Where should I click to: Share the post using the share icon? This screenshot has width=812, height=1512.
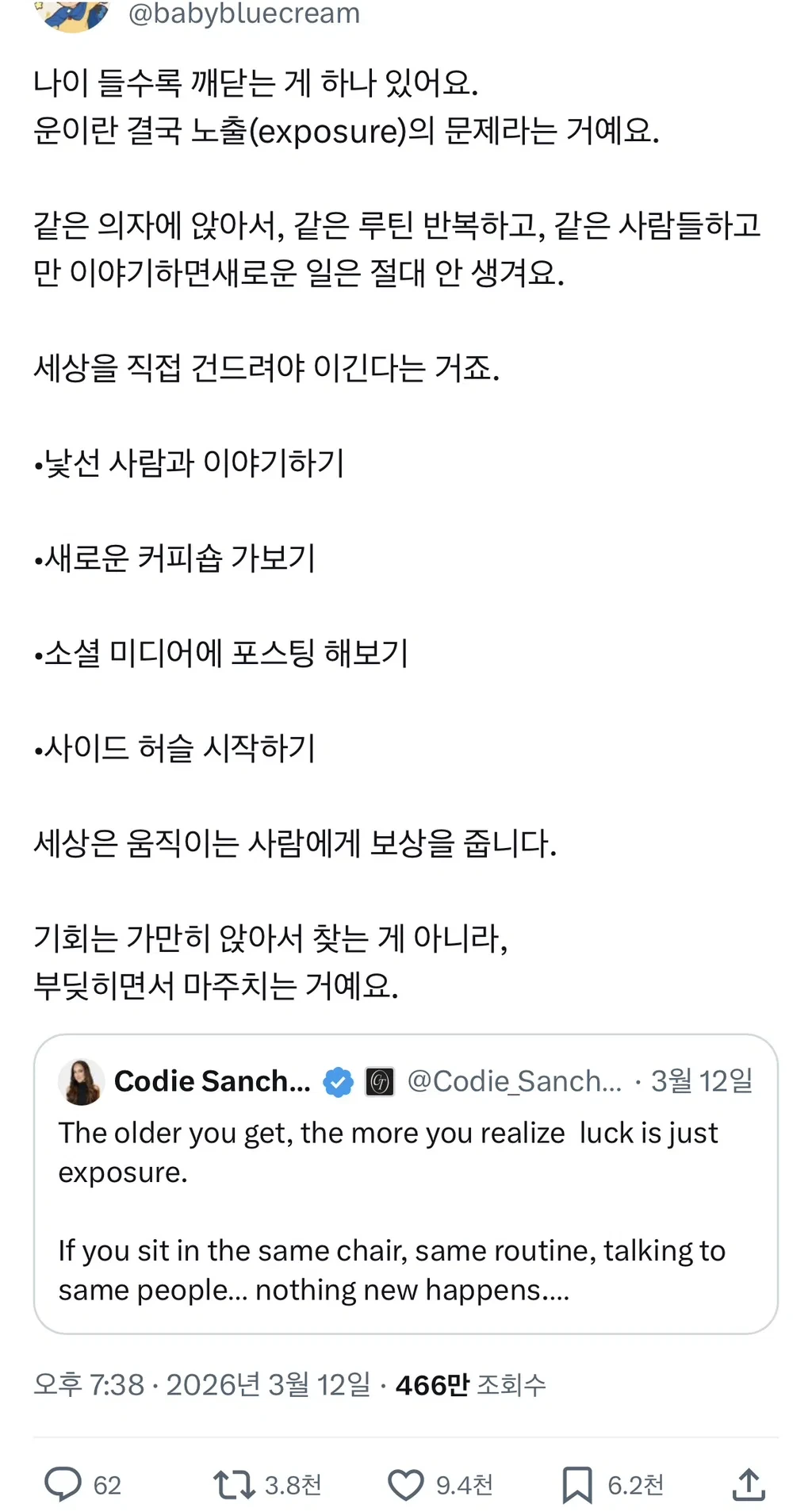[749, 1483]
